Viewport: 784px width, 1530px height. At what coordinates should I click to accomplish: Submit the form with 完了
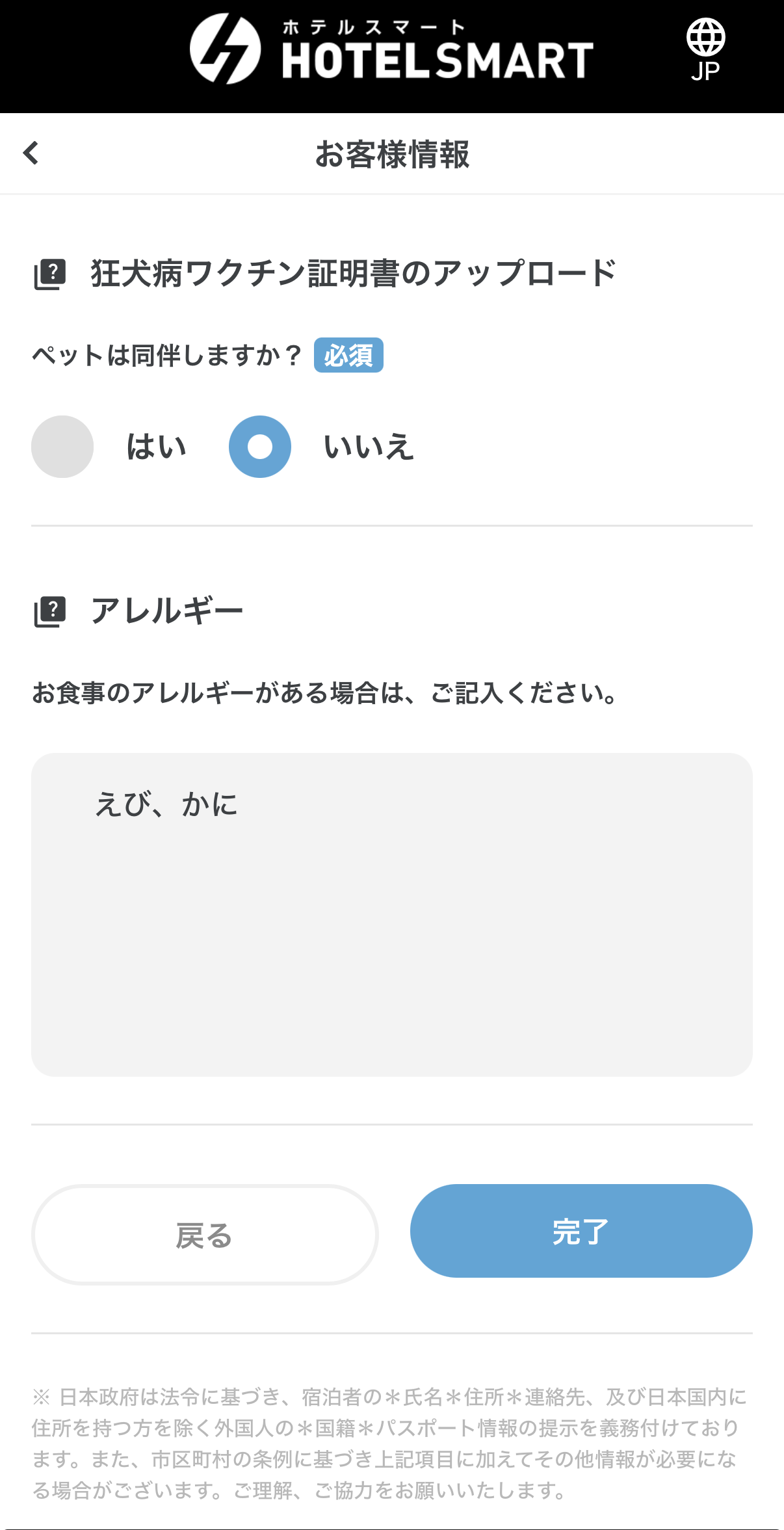pos(581,1231)
